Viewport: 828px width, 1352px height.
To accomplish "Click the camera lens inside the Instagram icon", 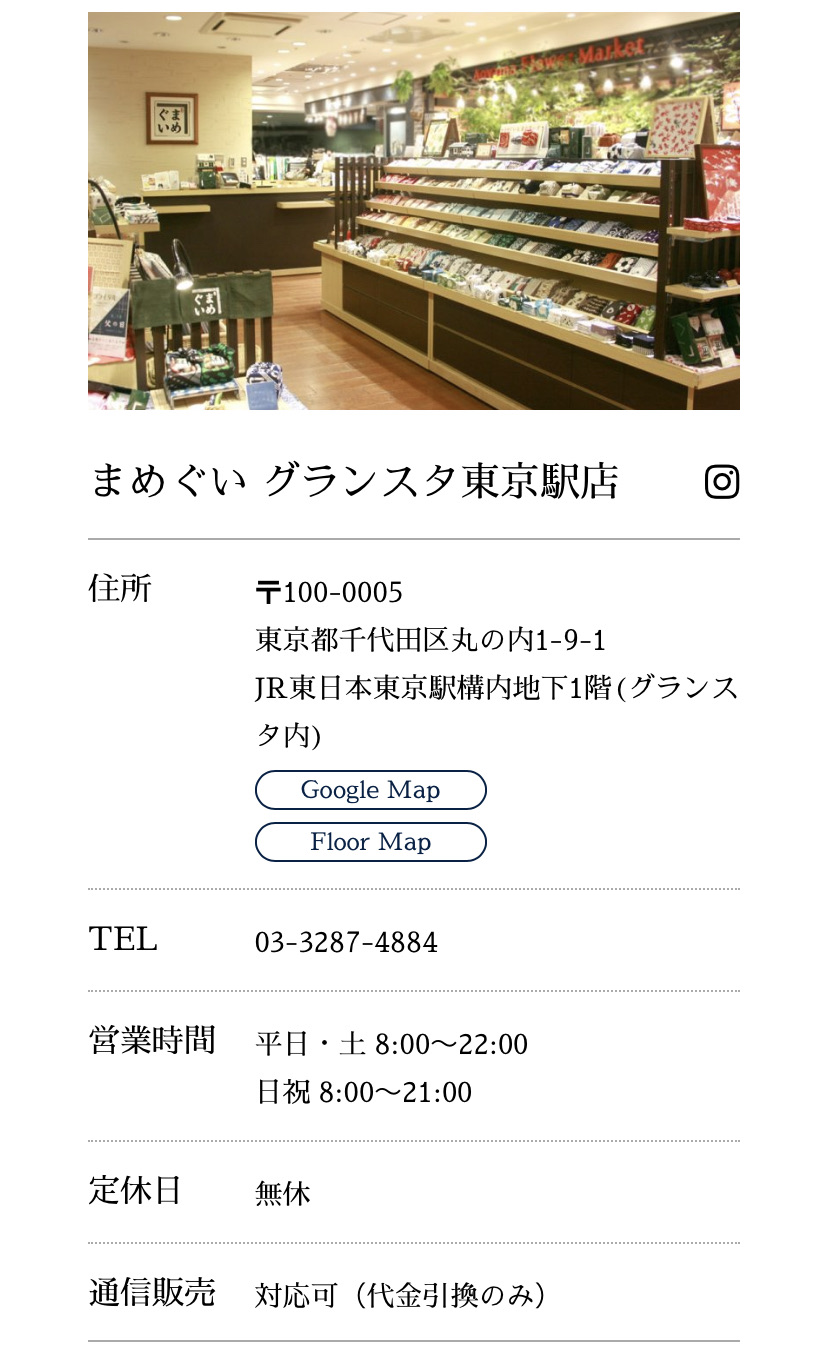I will (x=722, y=481).
